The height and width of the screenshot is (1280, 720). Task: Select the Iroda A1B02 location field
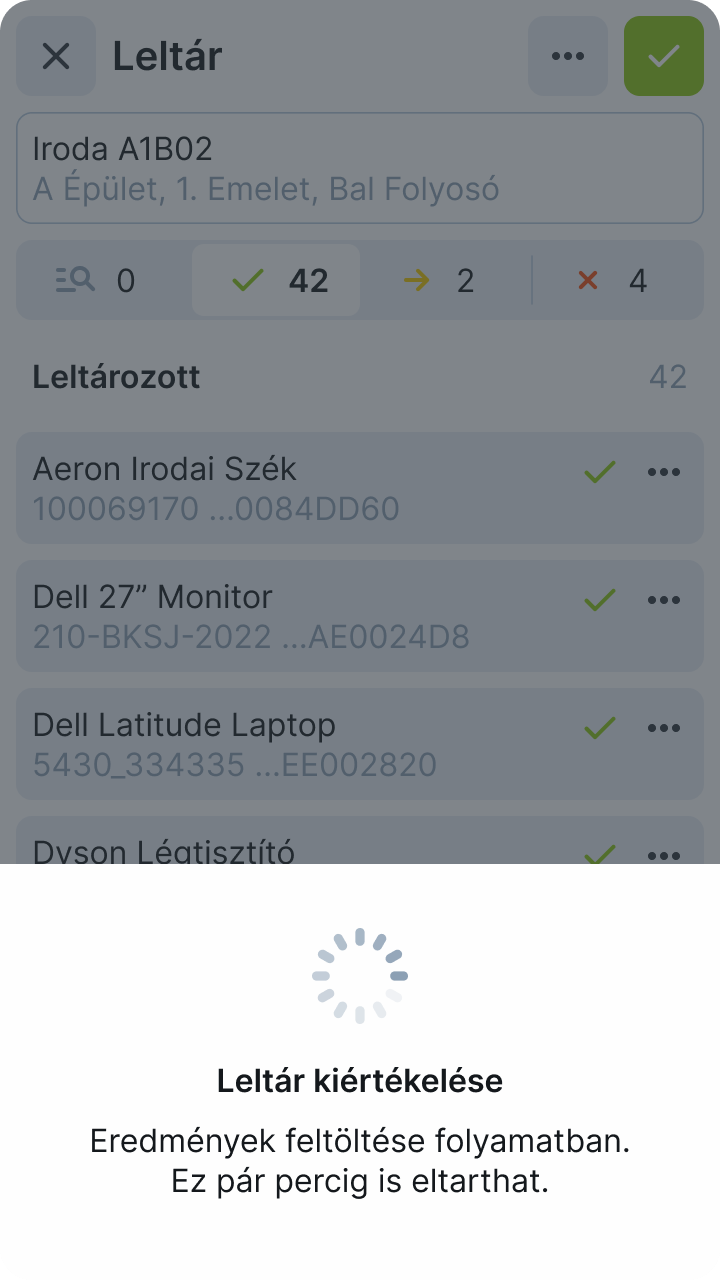pyautogui.click(x=360, y=168)
